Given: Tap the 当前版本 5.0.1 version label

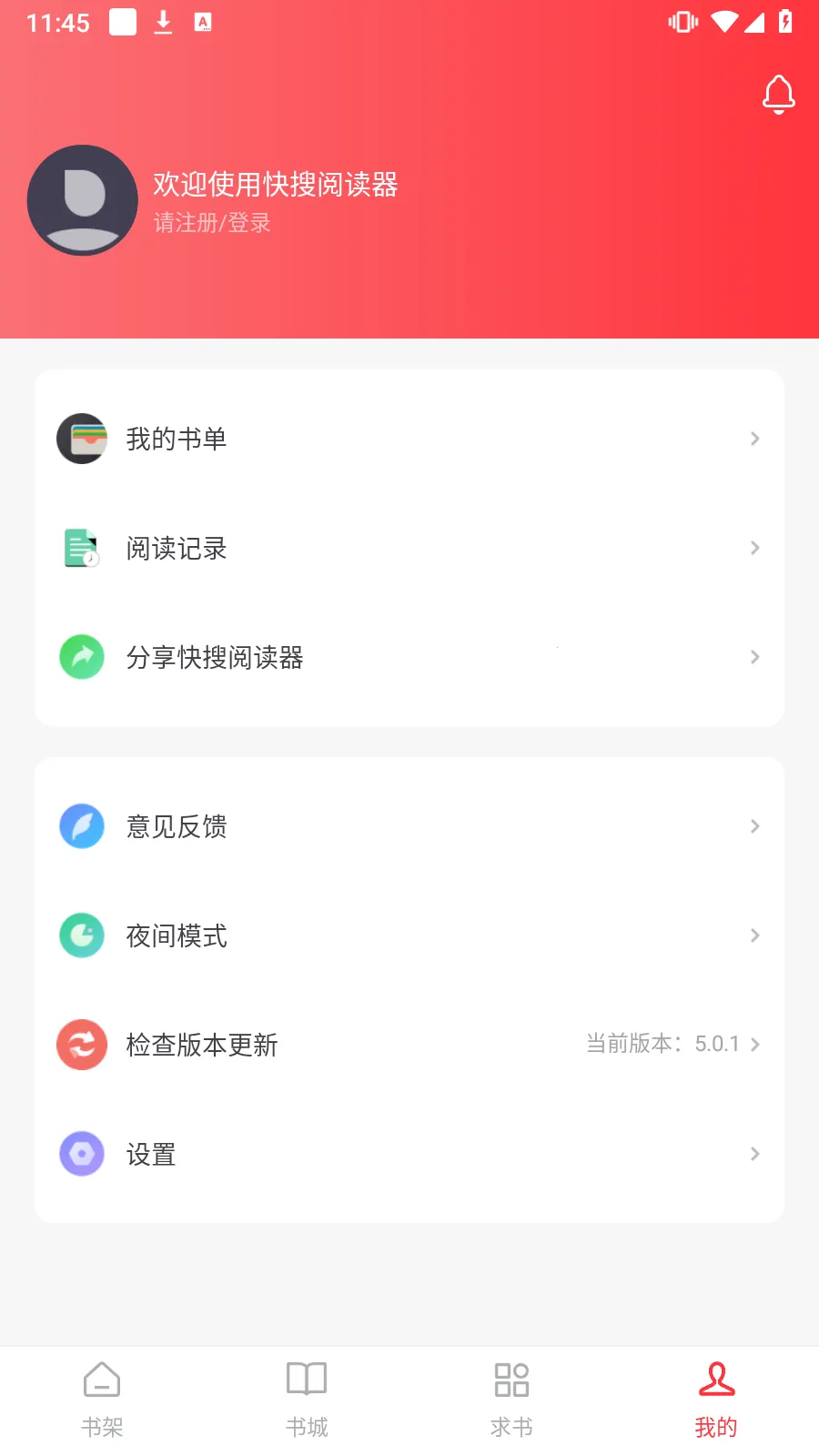Looking at the screenshot, I should coord(662,1044).
